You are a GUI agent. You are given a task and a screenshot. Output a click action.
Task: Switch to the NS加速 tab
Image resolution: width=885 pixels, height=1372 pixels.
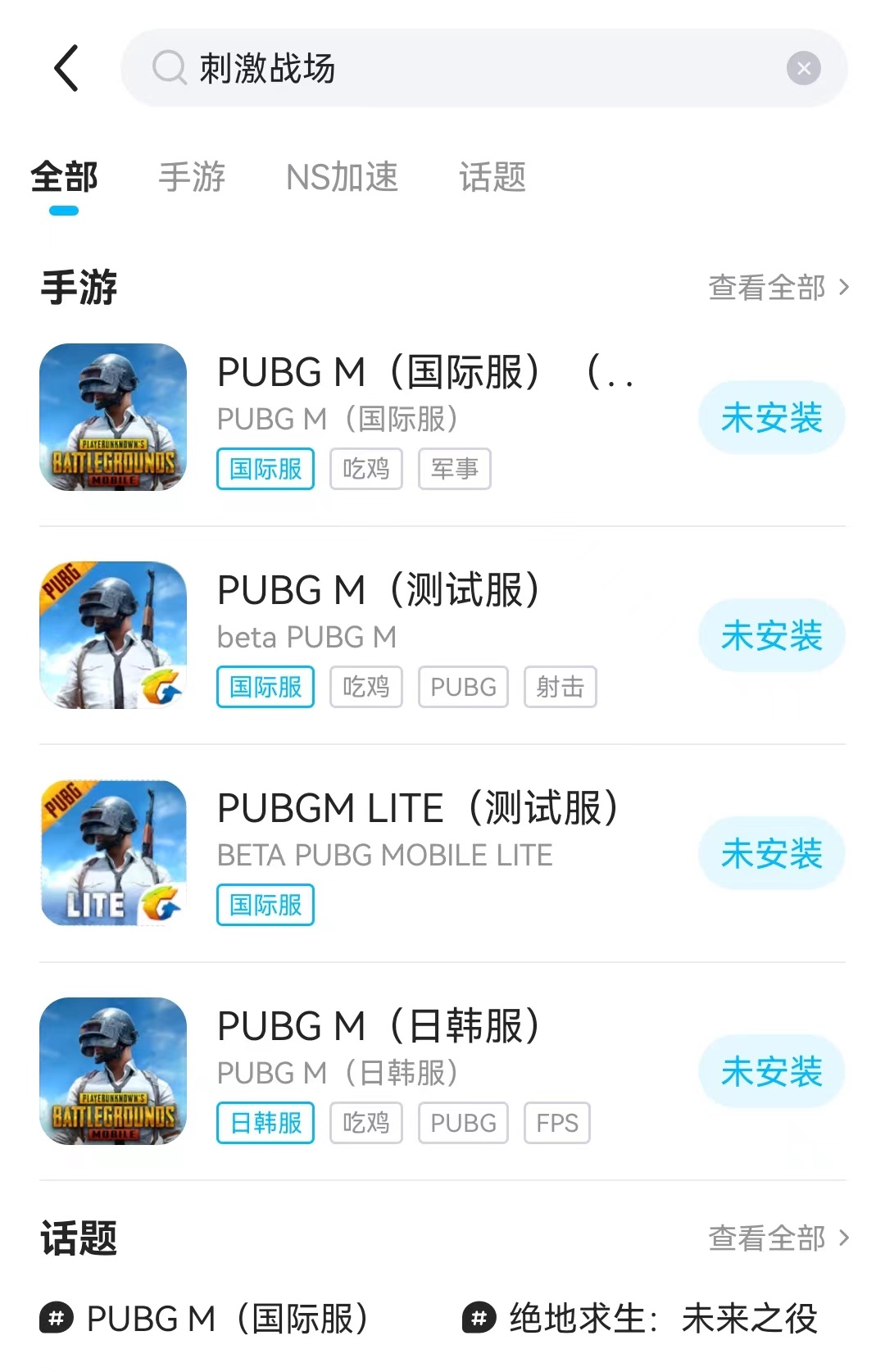(342, 177)
